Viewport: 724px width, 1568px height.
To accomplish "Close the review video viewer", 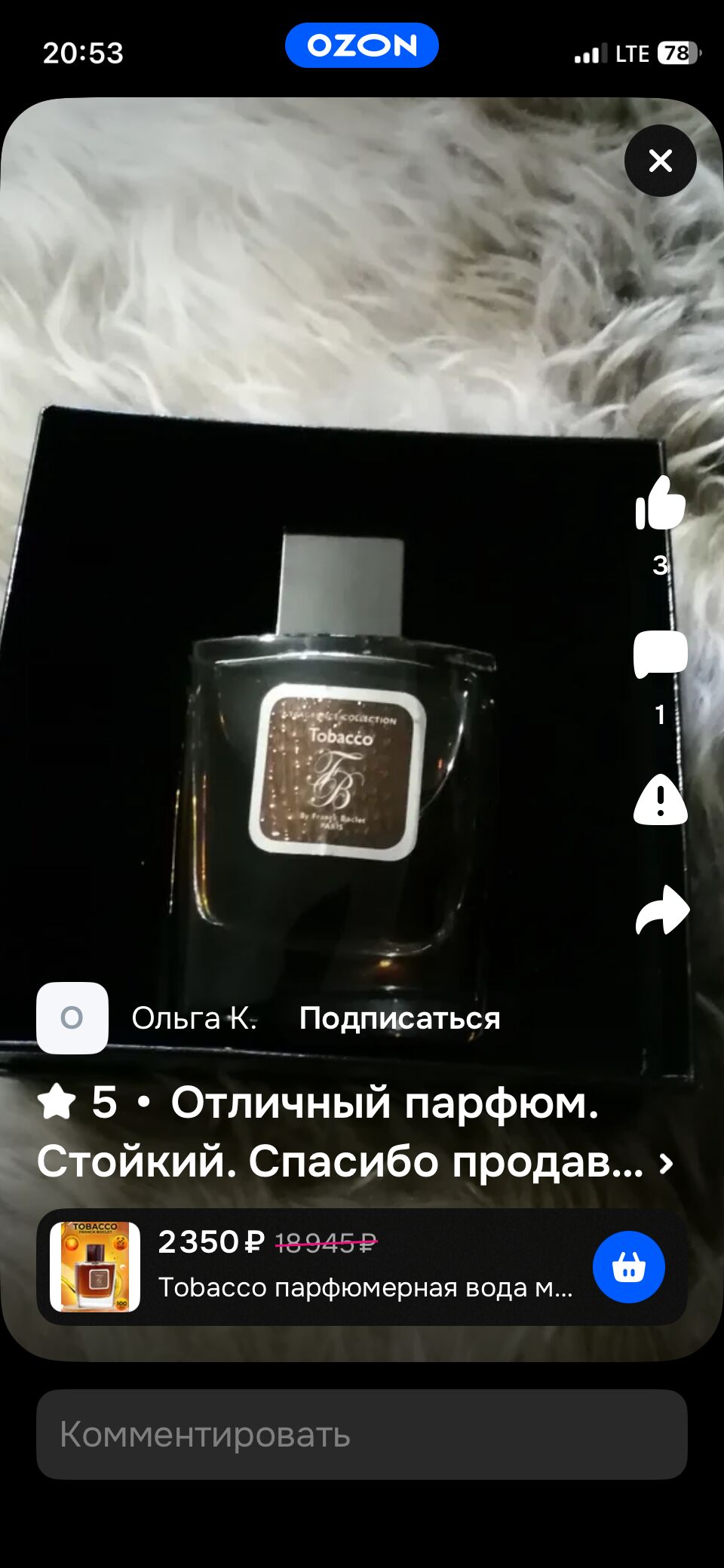I will (660, 161).
